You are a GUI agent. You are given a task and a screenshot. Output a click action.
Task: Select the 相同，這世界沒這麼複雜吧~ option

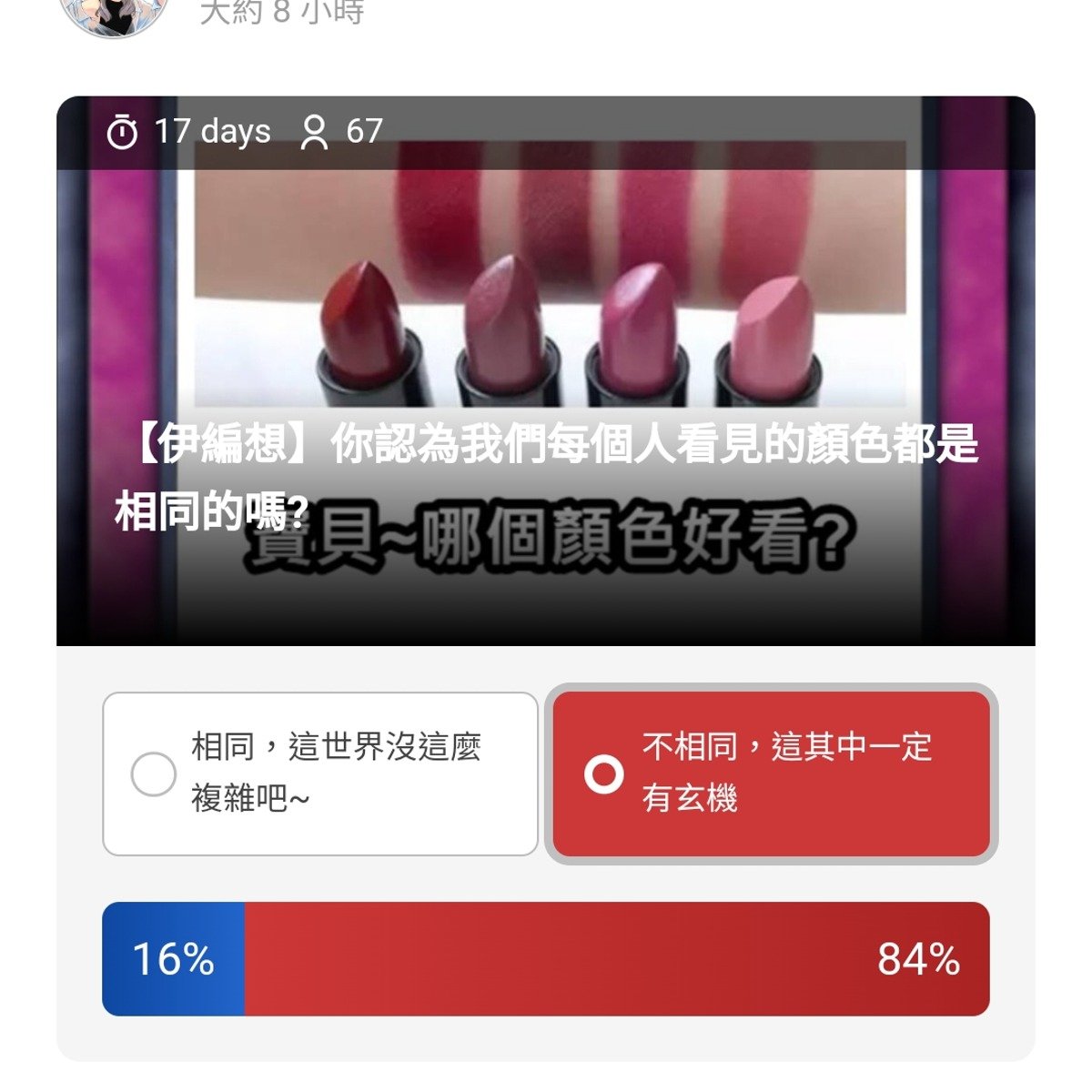pyautogui.click(x=320, y=773)
